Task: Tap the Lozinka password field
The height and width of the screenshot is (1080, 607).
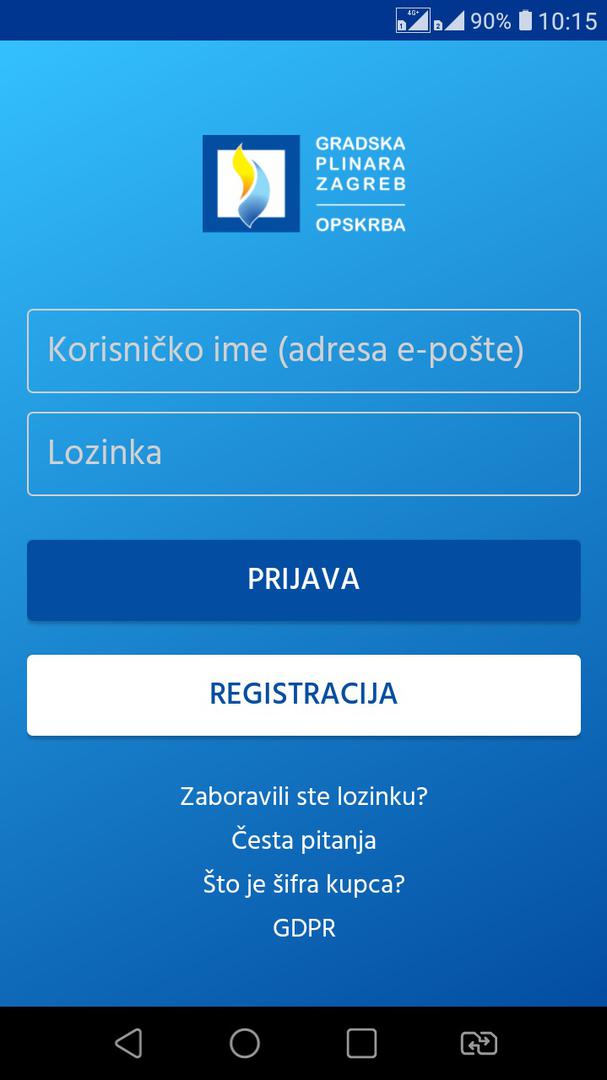Action: click(x=303, y=454)
